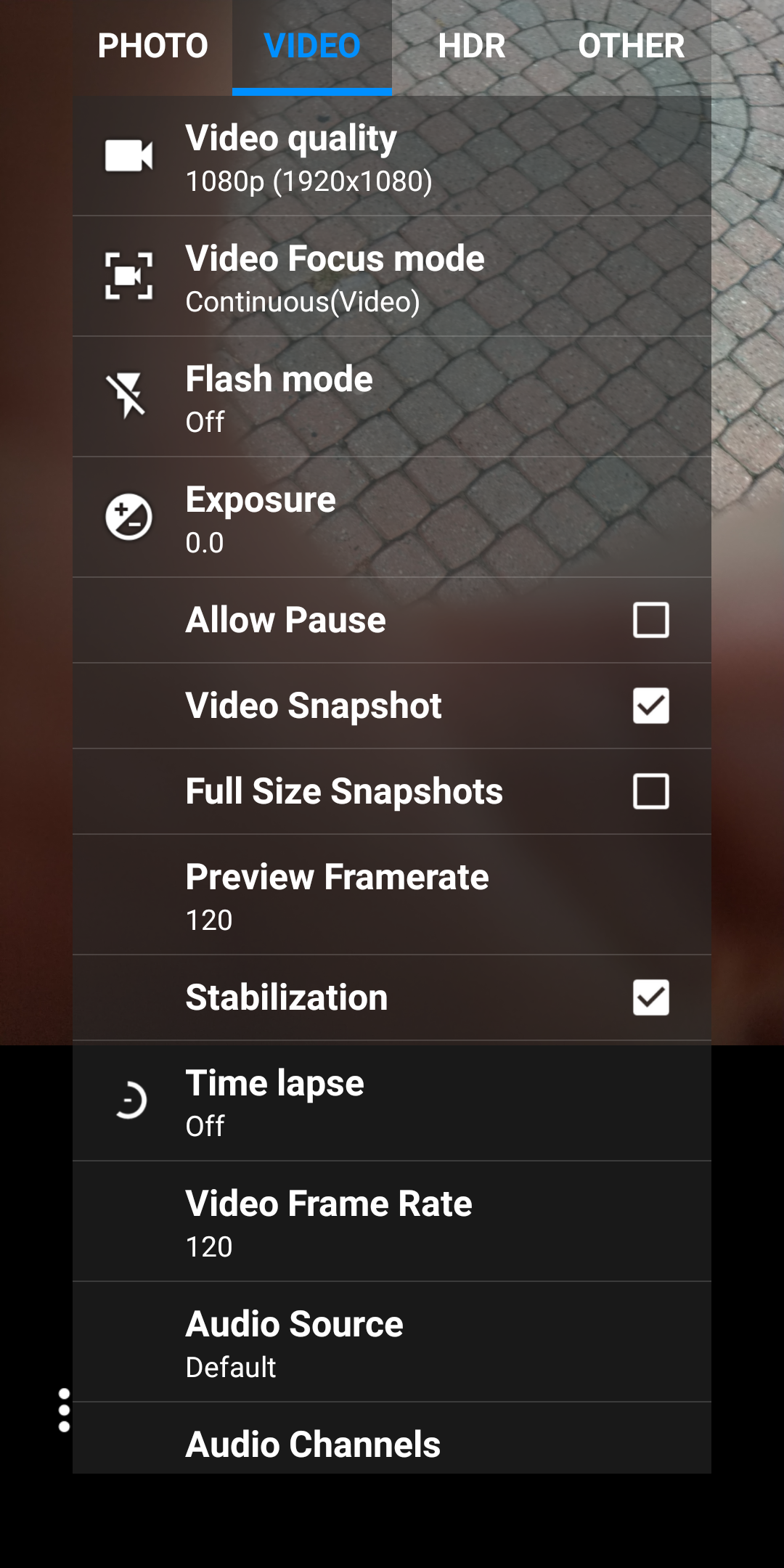Open Video quality setting

392,156
